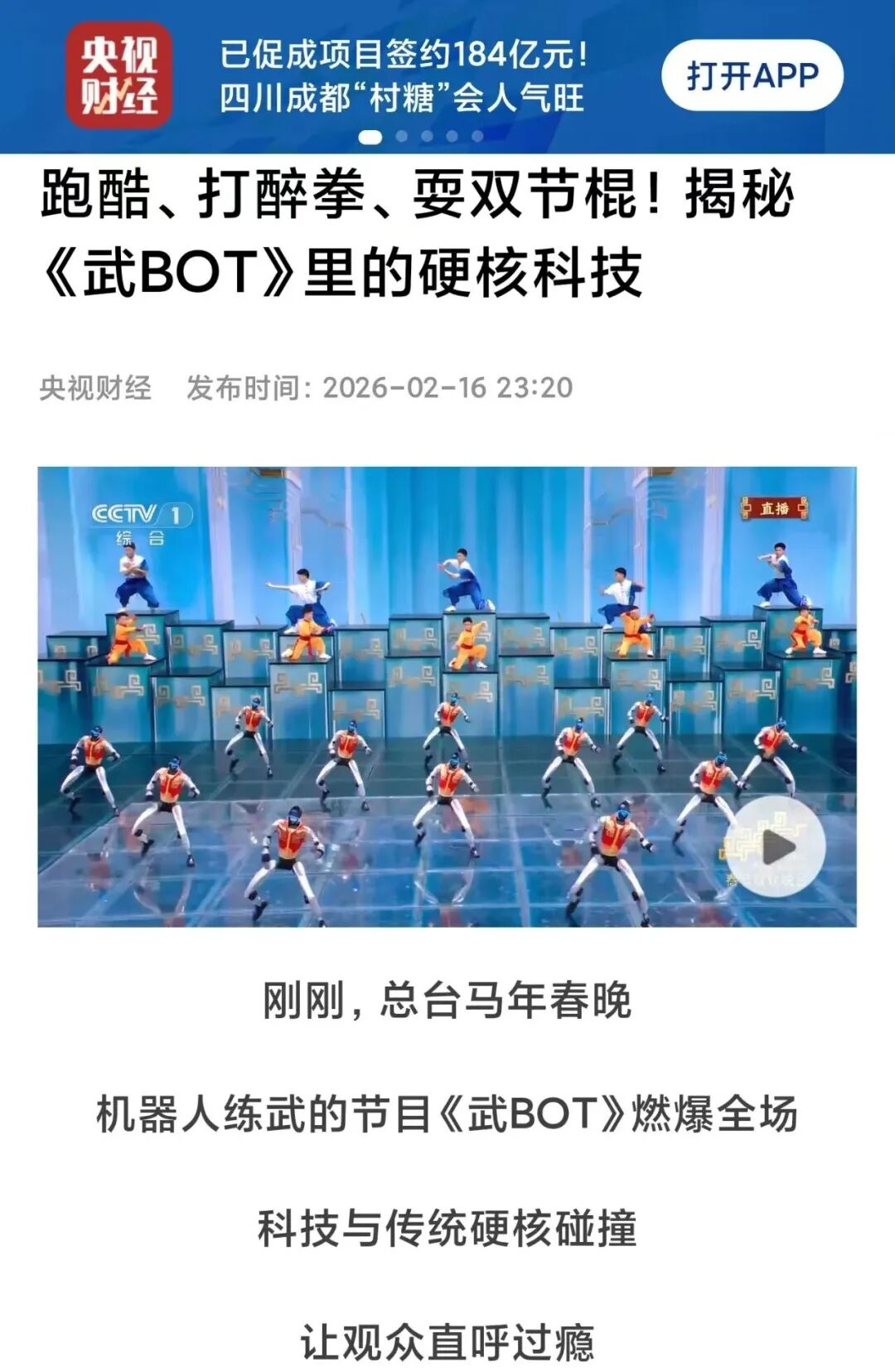
Task: Tap the second carousel dot
Action: (x=402, y=135)
